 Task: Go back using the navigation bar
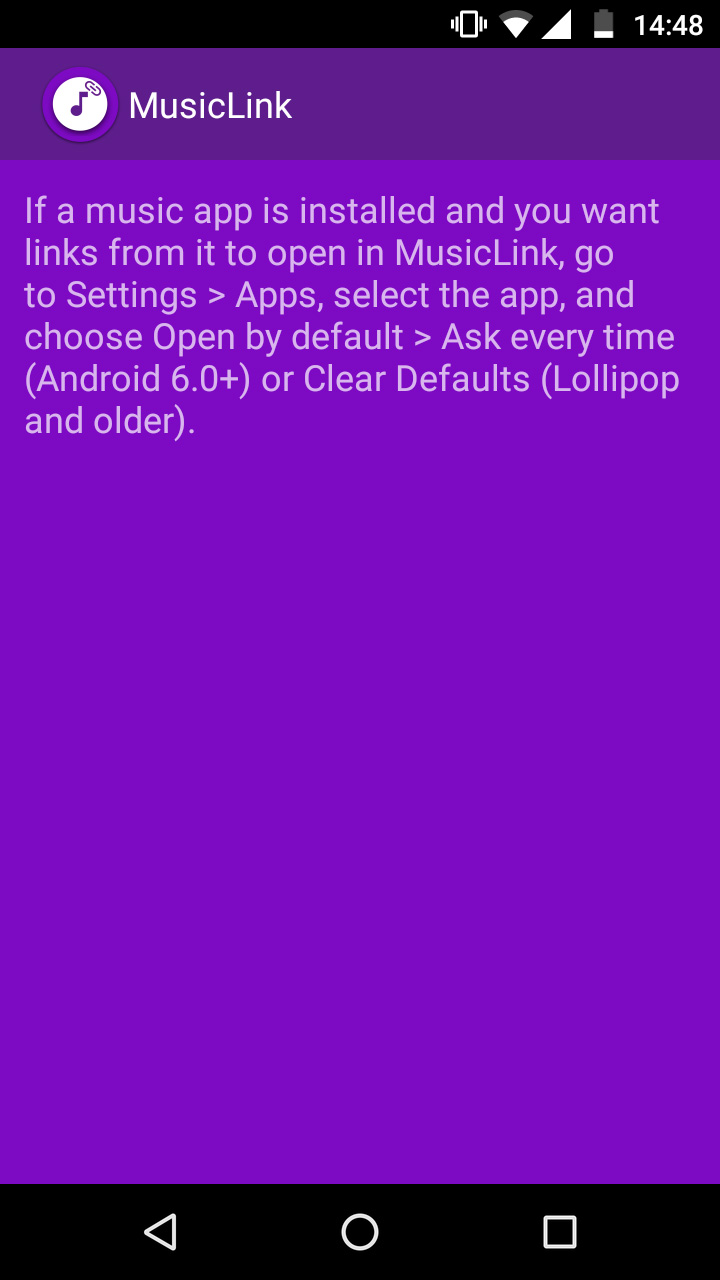point(160,1232)
